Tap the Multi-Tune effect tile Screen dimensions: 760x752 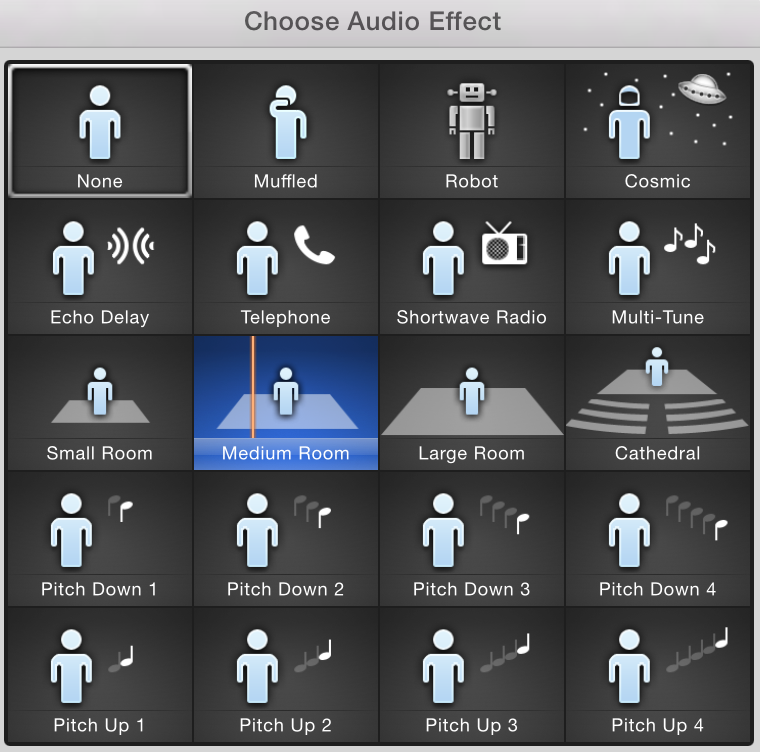pyautogui.click(x=658, y=266)
